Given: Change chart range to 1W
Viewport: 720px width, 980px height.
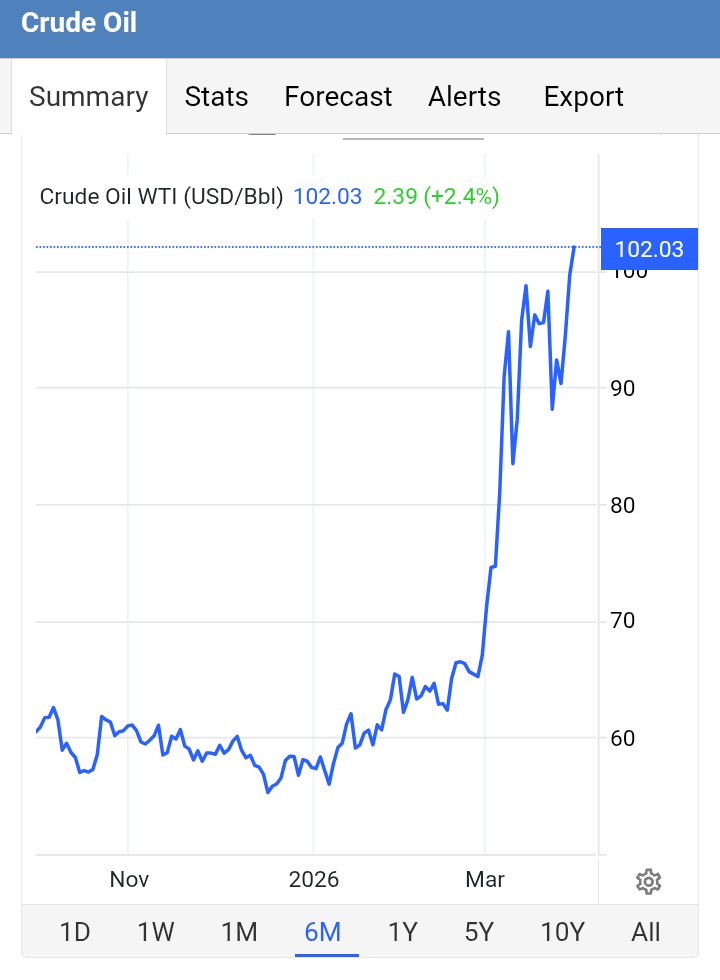Looking at the screenshot, I should click(x=156, y=932).
